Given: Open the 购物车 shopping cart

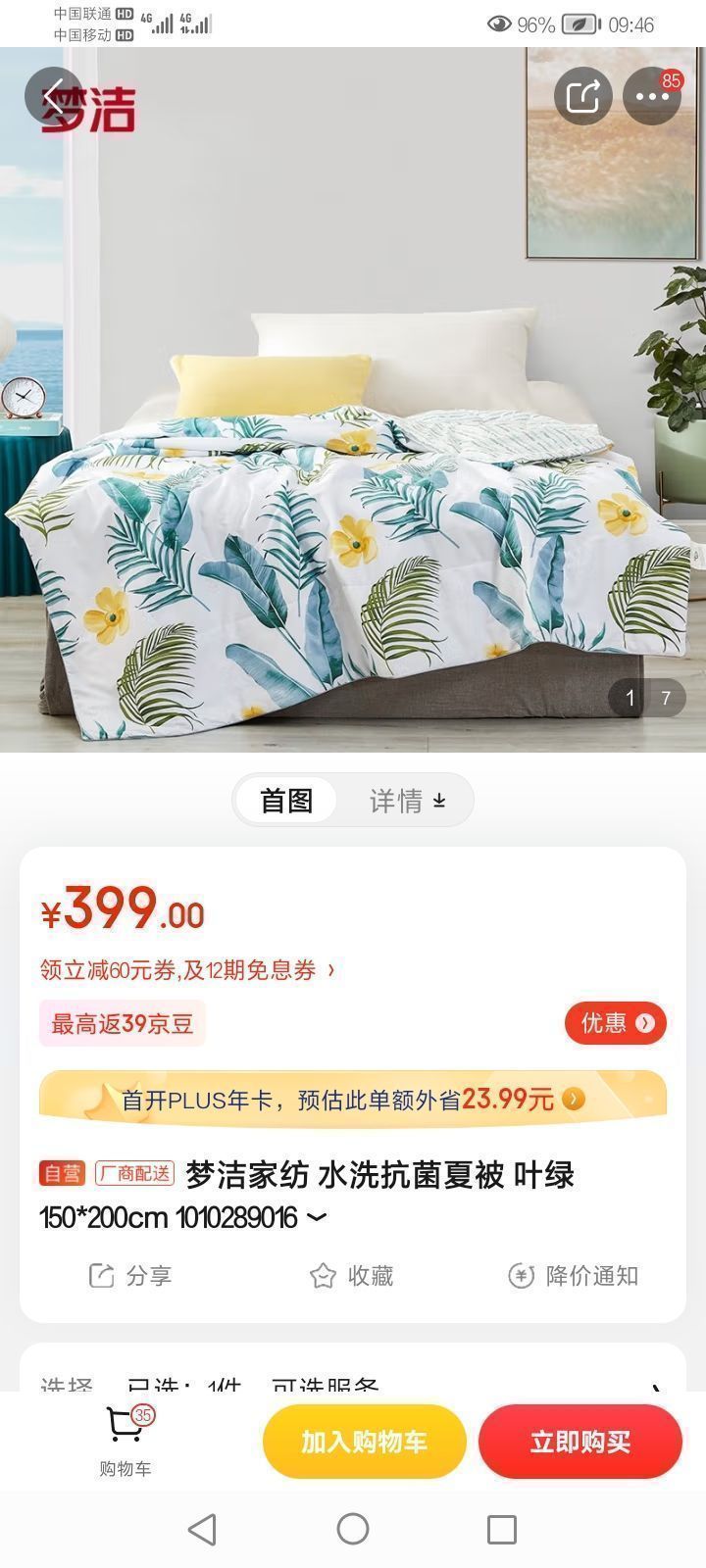Looking at the screenshot, I should coord(126,1442).
